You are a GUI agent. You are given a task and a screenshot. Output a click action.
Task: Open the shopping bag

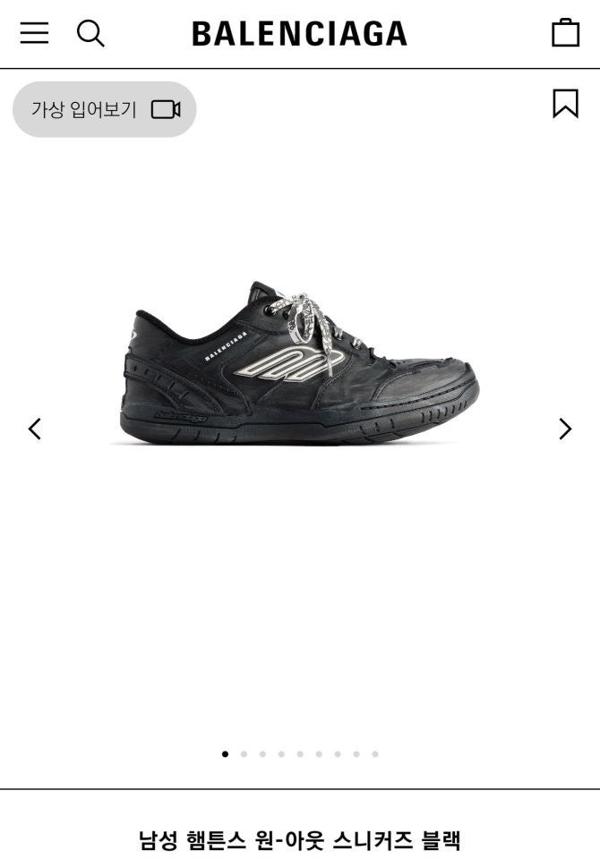[565, 33]
